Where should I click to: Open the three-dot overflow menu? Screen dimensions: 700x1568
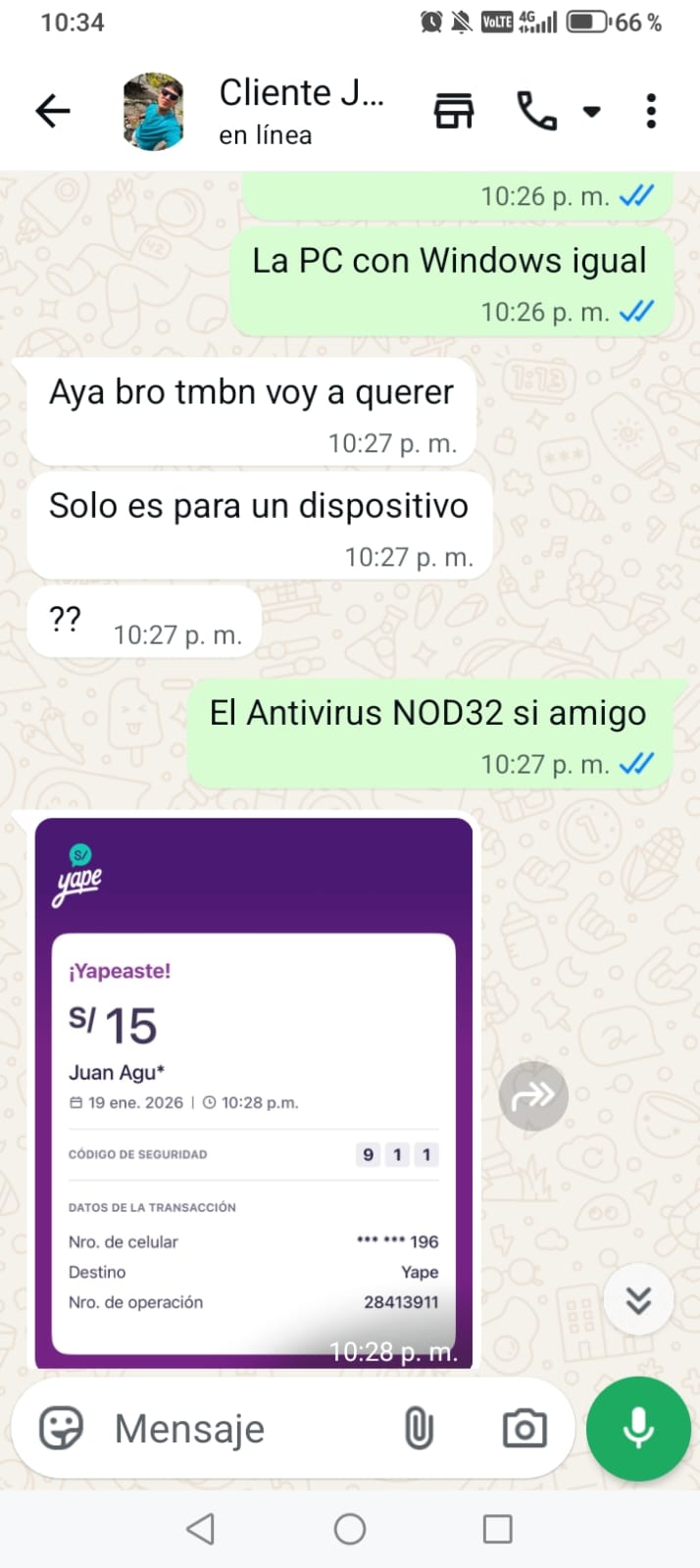tap(651, 111)
